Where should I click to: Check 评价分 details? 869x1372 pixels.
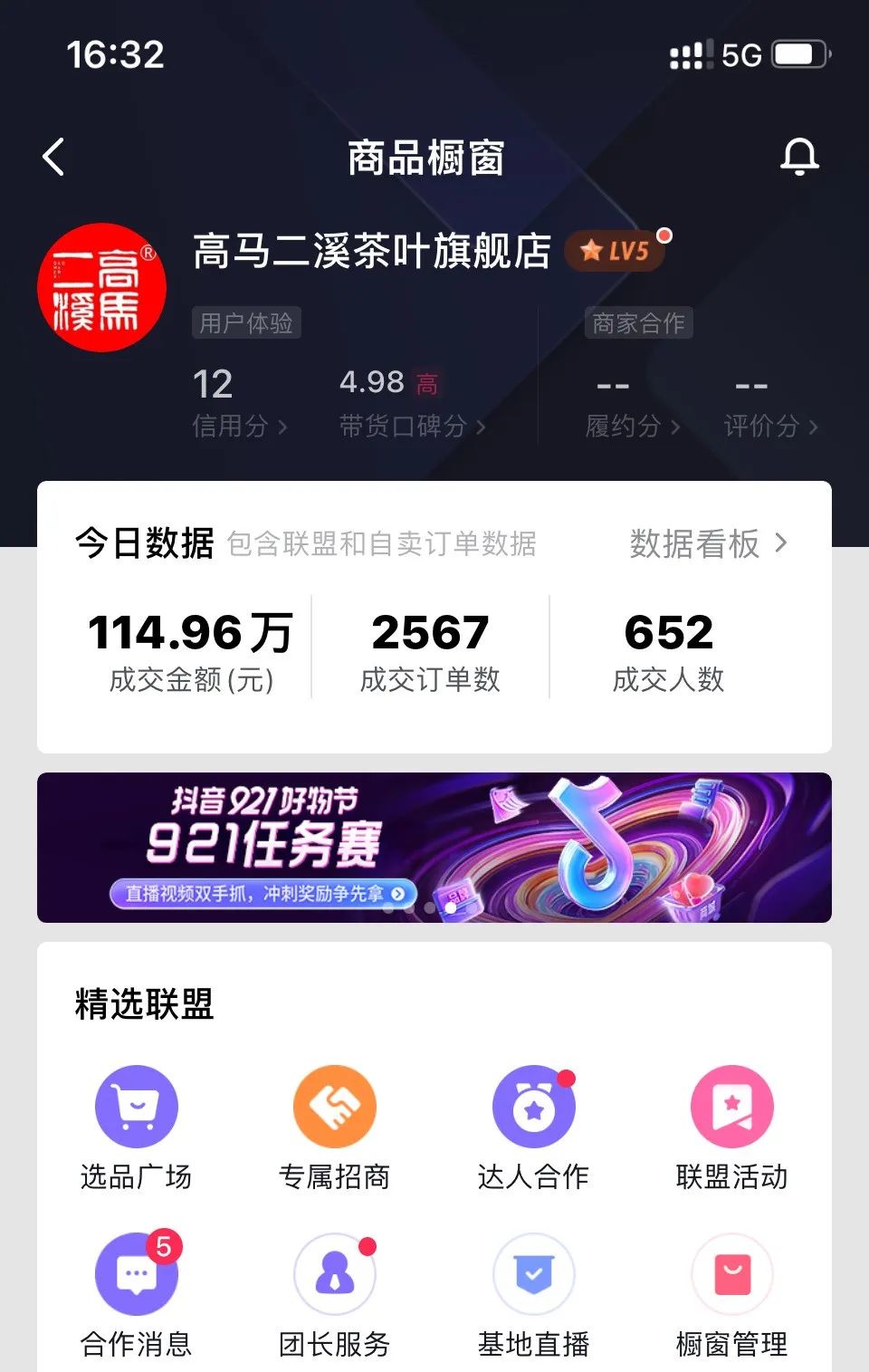pos(770,425)
